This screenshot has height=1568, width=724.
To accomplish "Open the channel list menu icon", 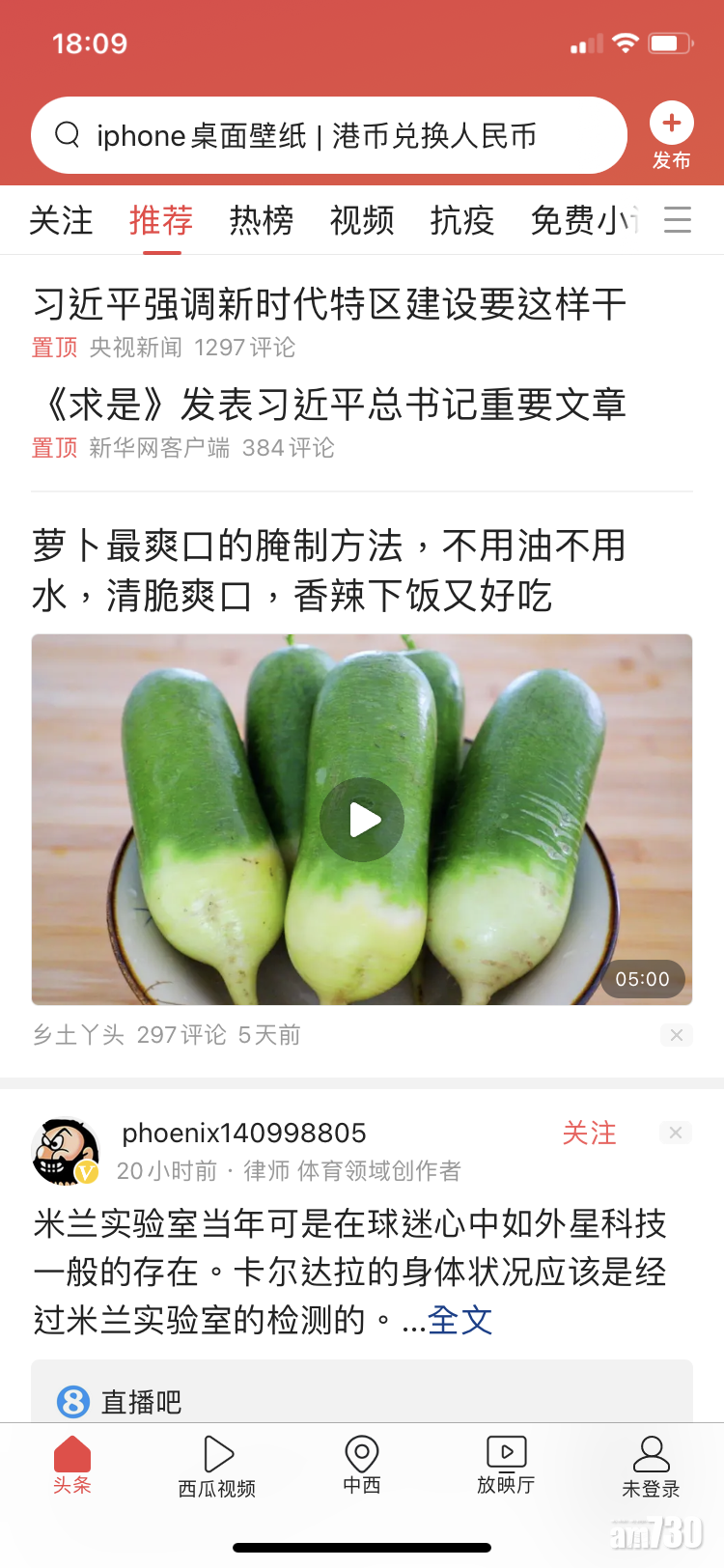I will 678,220.
